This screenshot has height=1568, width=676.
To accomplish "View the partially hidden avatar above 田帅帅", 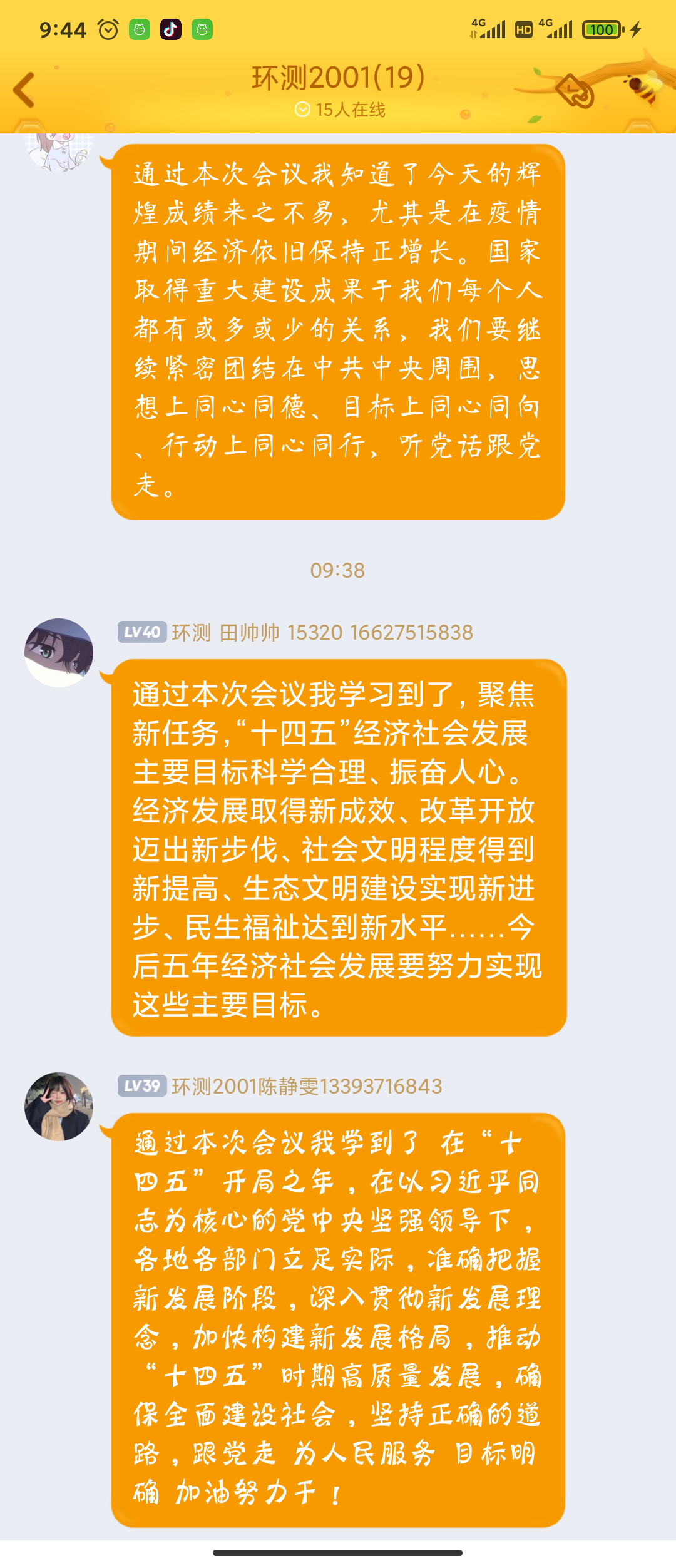I will pyautogui.click(x=58, y=151).
